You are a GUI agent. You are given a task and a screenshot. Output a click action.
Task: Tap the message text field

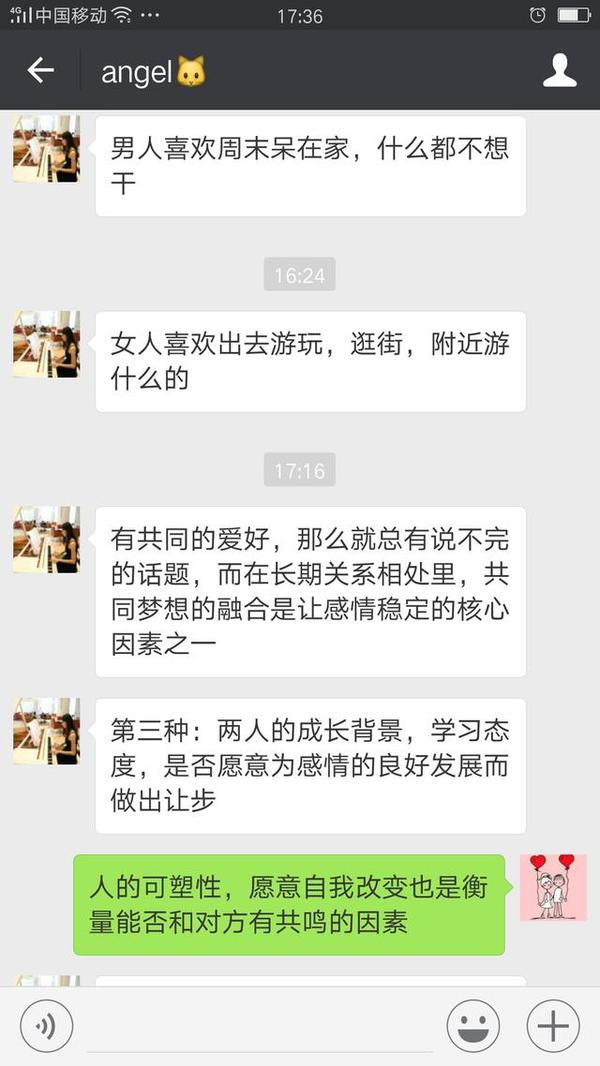point(260,1028)
